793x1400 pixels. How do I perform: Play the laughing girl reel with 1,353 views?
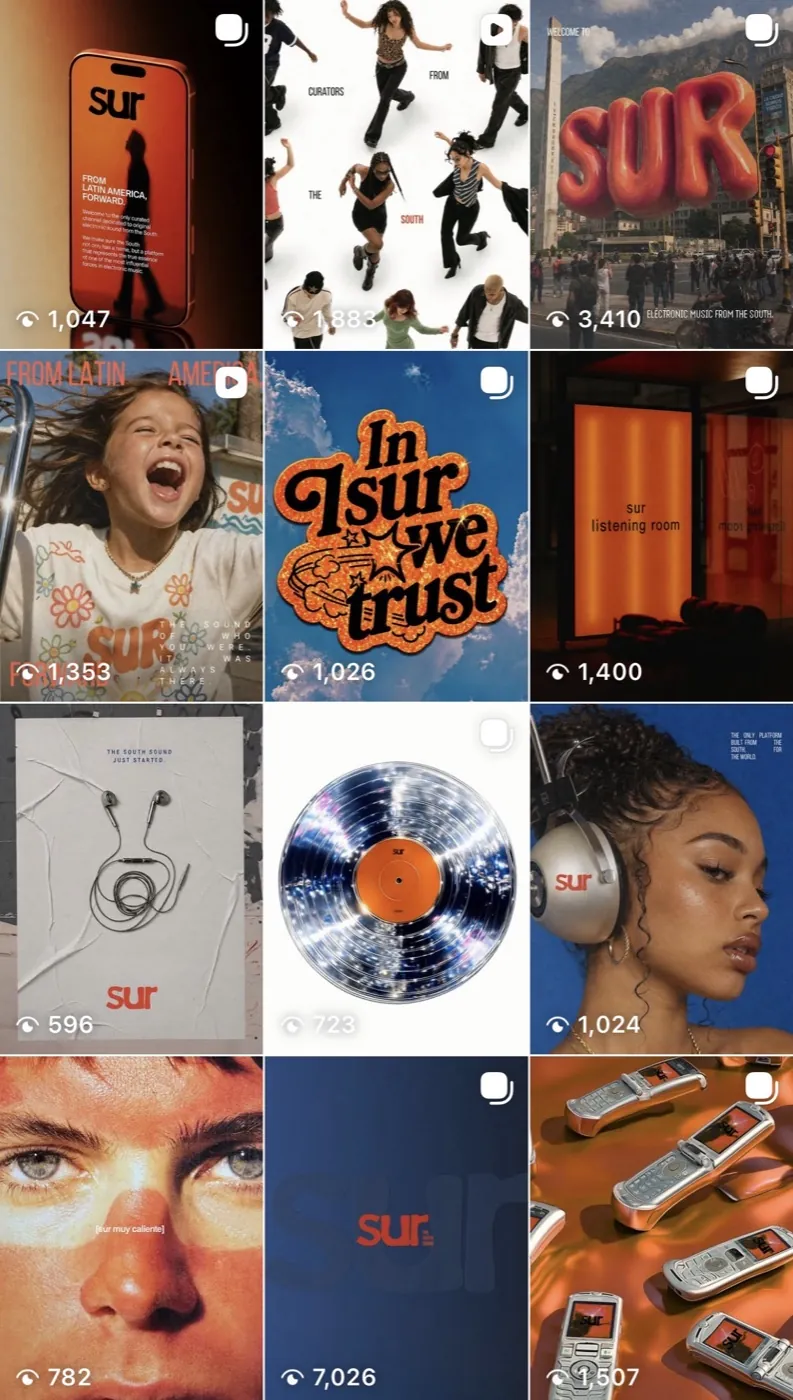[131, 526]
